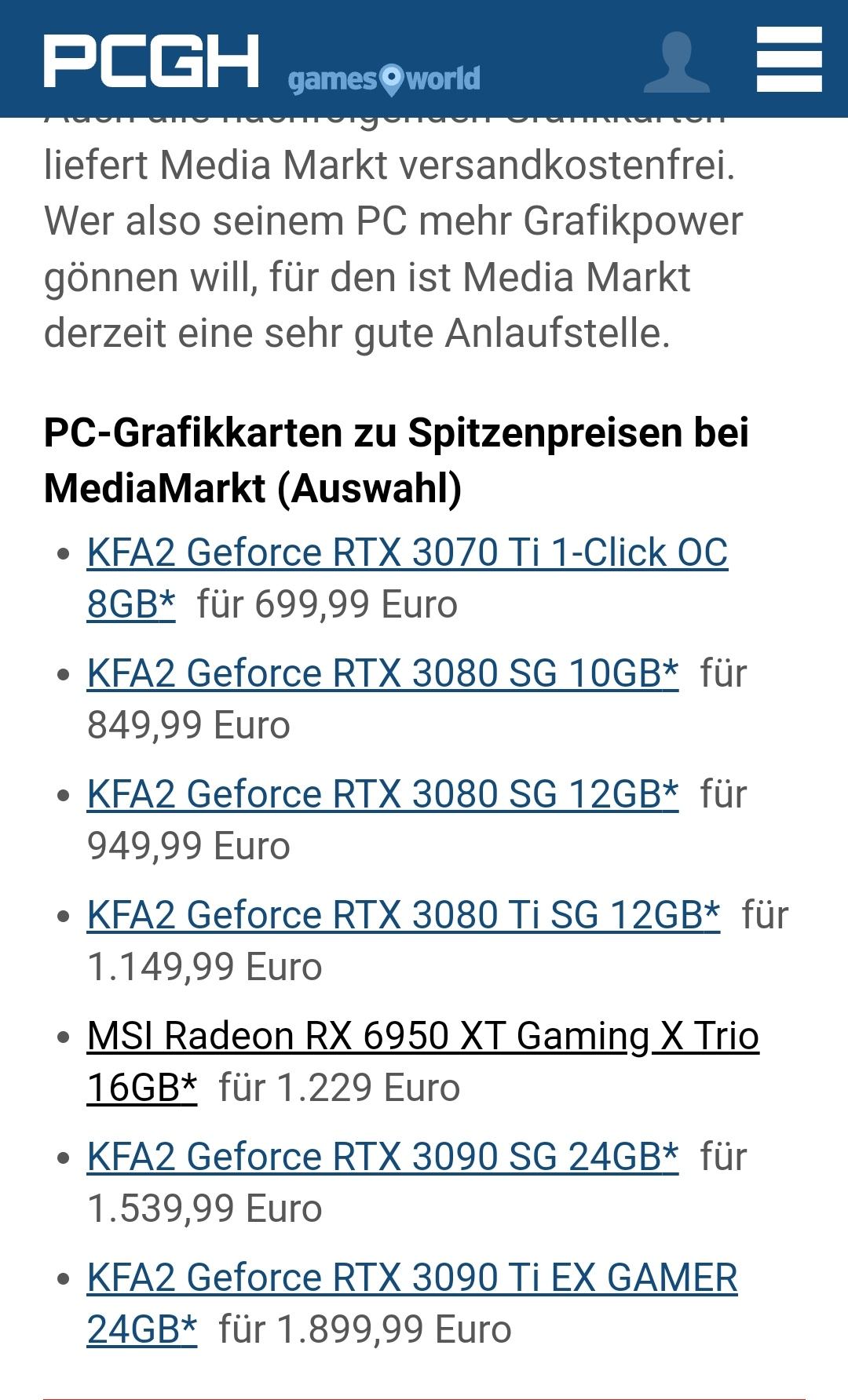Open KFA2 RTX 3090 Ti EX GAMER link

411,1278
